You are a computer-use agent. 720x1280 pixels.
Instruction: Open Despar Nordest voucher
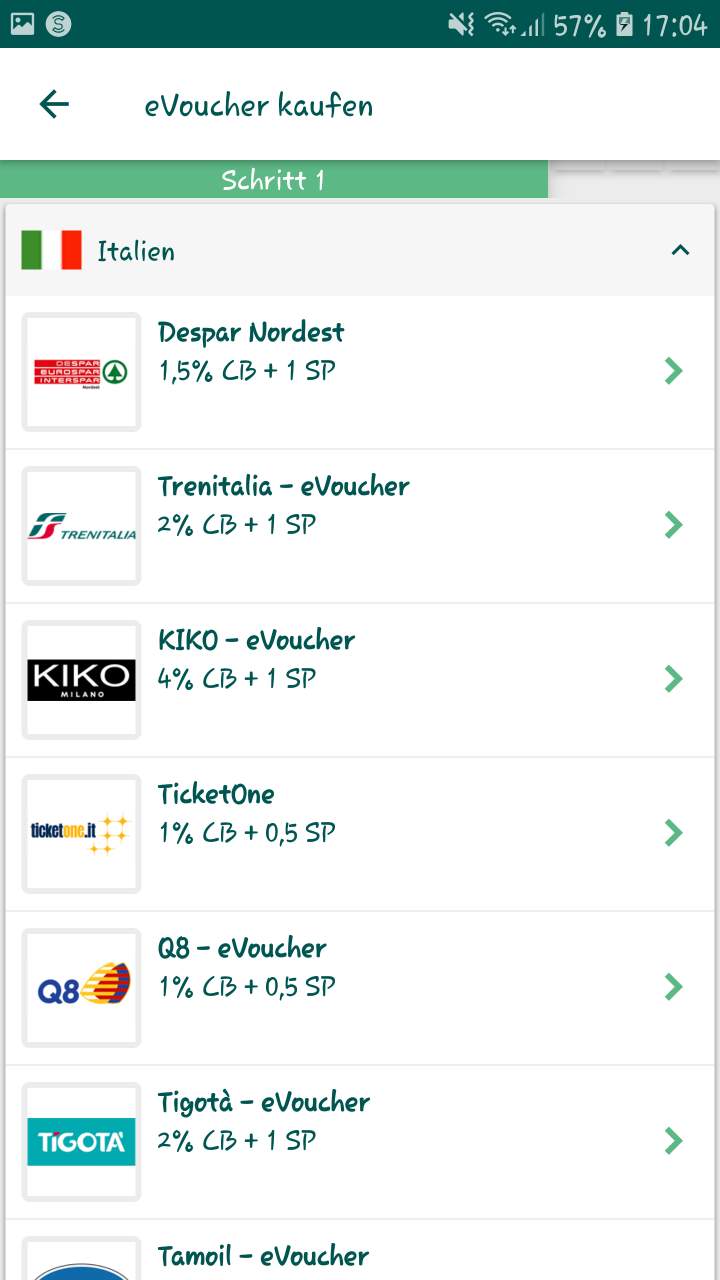[360, 372]
